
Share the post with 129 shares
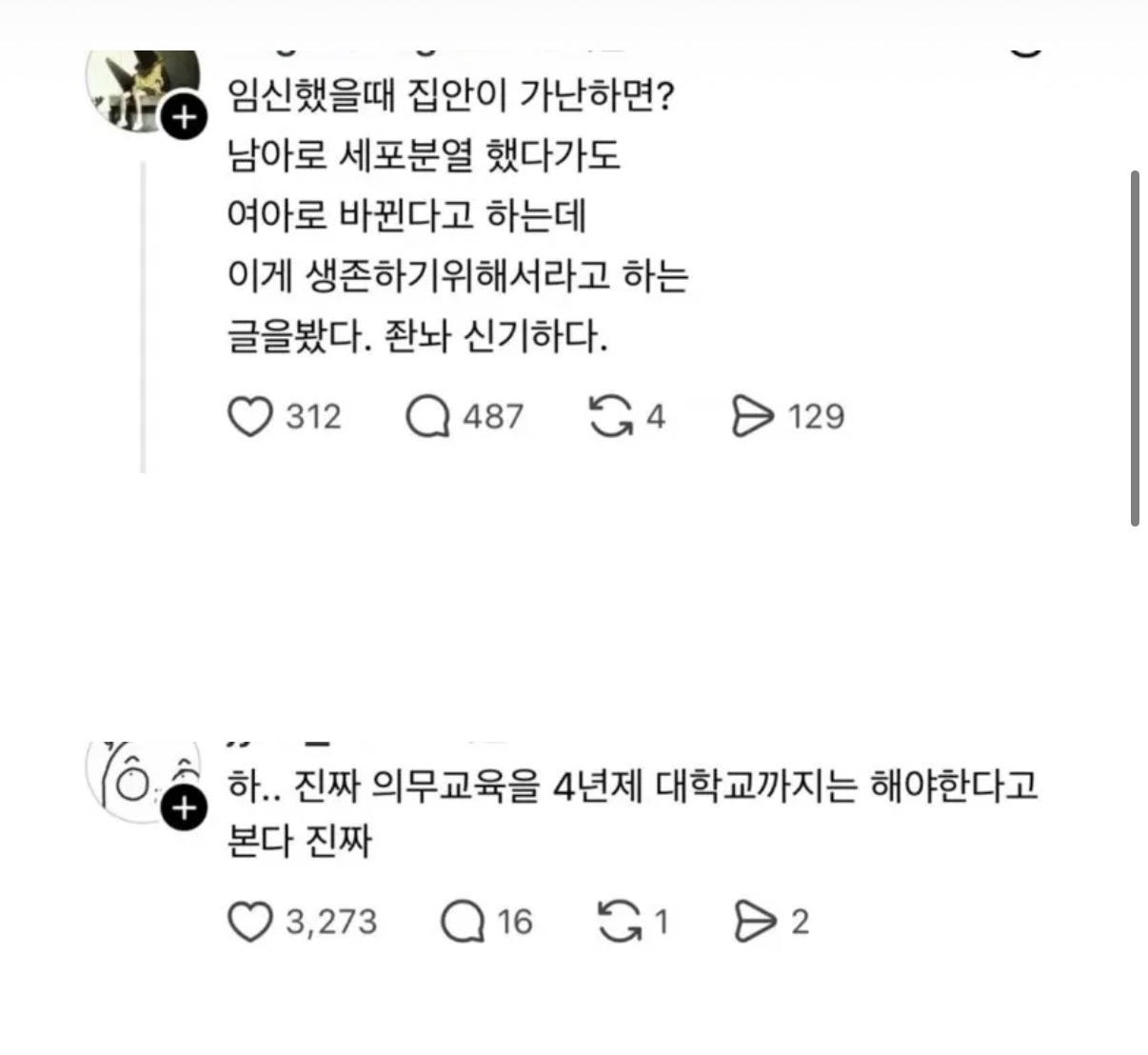pyautogui.click(x=753, y=417)
